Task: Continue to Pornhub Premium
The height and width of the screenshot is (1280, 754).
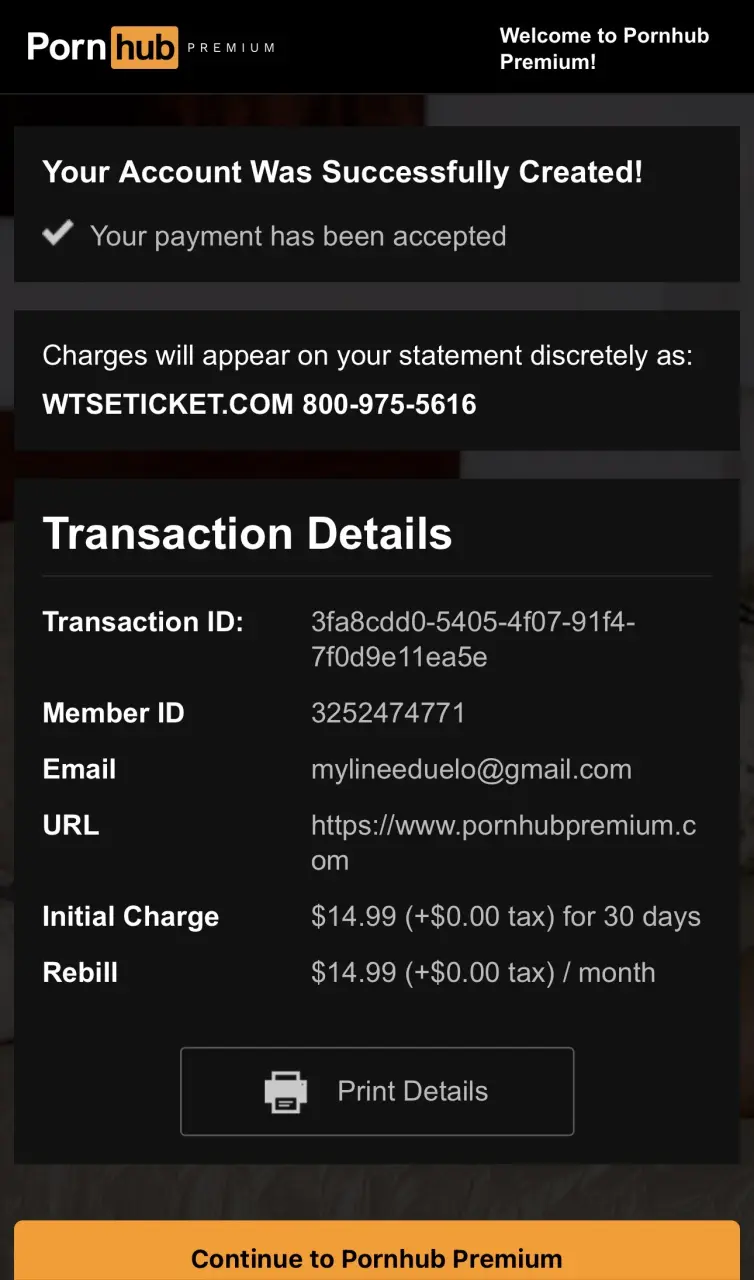Action: (x=377, y=1251)
